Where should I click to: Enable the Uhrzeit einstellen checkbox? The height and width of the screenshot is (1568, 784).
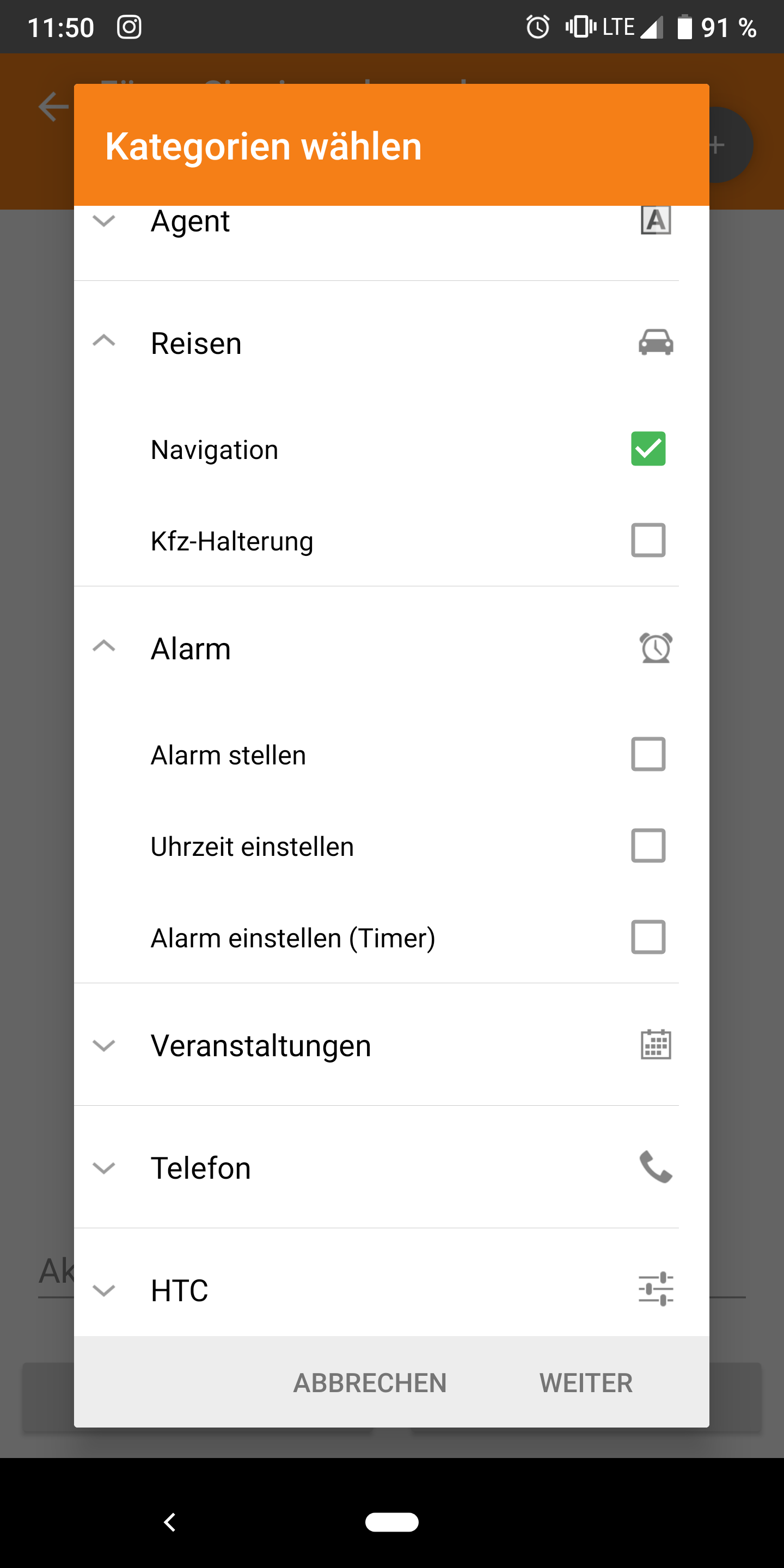(x=648, y=846)
